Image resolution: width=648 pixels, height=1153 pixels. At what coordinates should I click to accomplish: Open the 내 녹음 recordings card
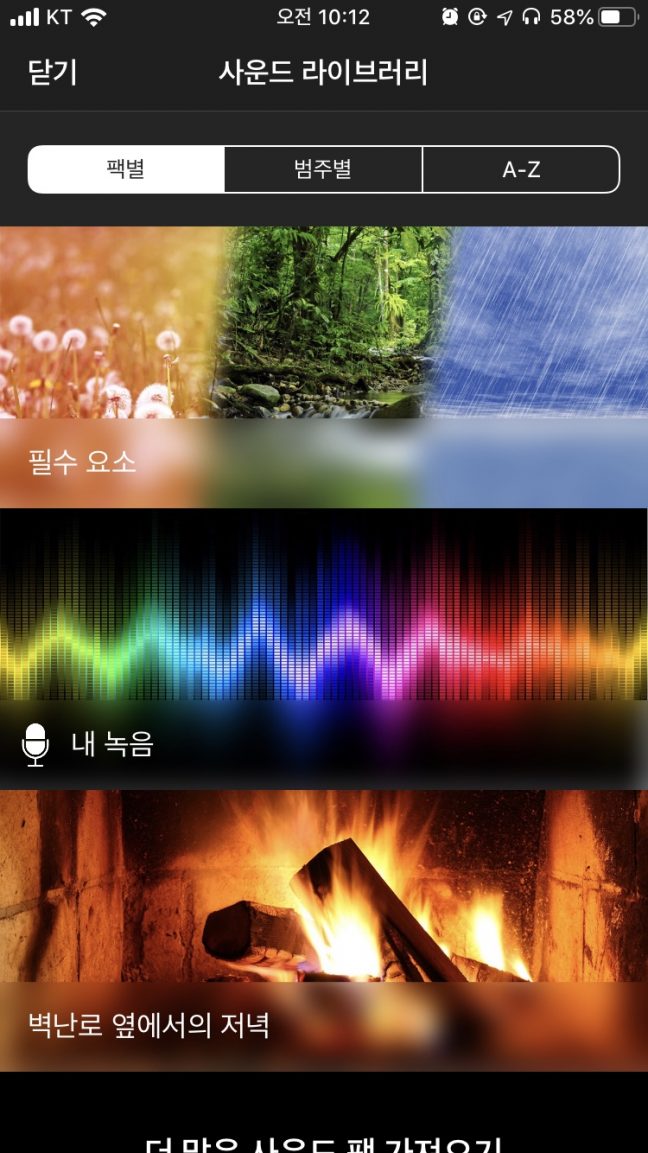(x=324, y=648)
